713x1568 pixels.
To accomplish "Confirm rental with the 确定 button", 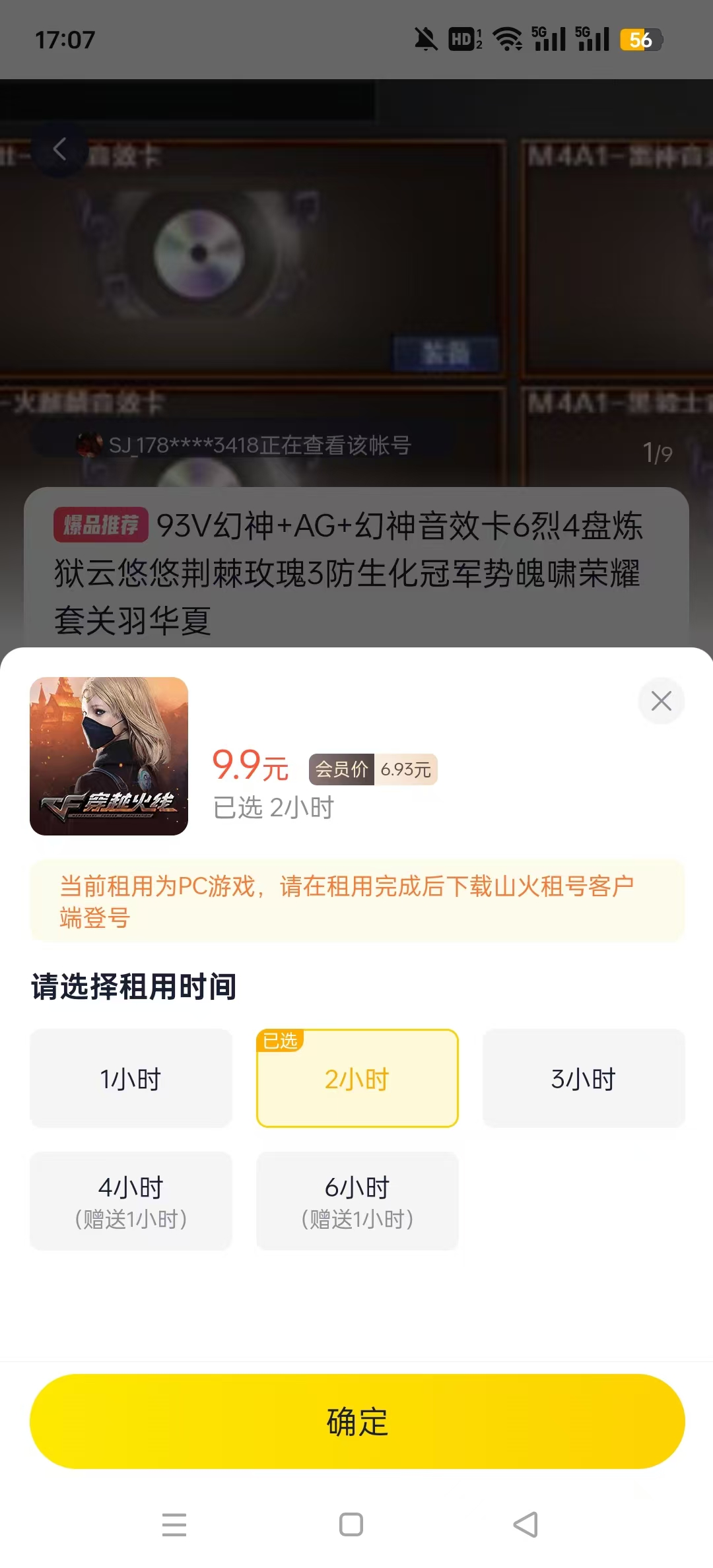I will coord(357,1421).
